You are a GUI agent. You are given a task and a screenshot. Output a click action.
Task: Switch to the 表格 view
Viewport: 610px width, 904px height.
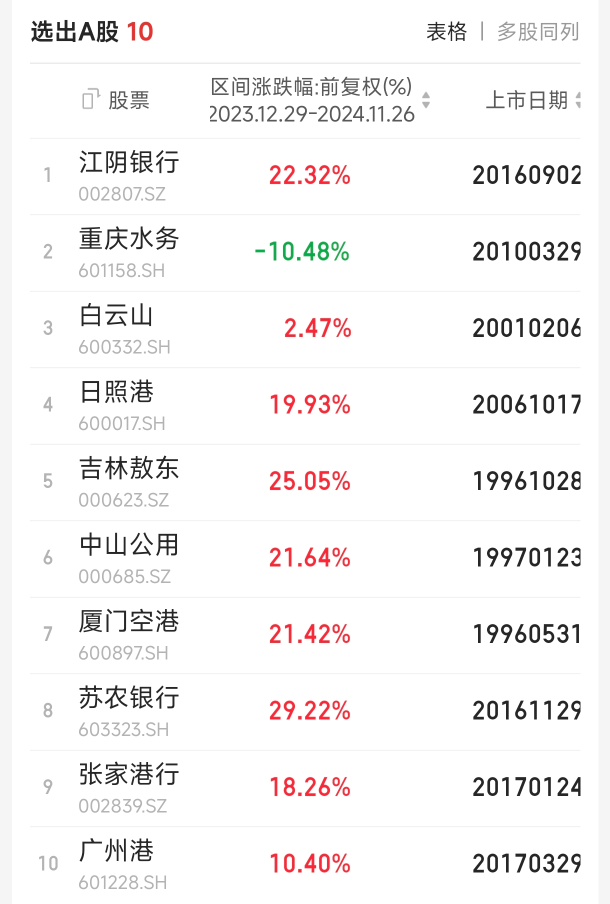pos(446,32)
